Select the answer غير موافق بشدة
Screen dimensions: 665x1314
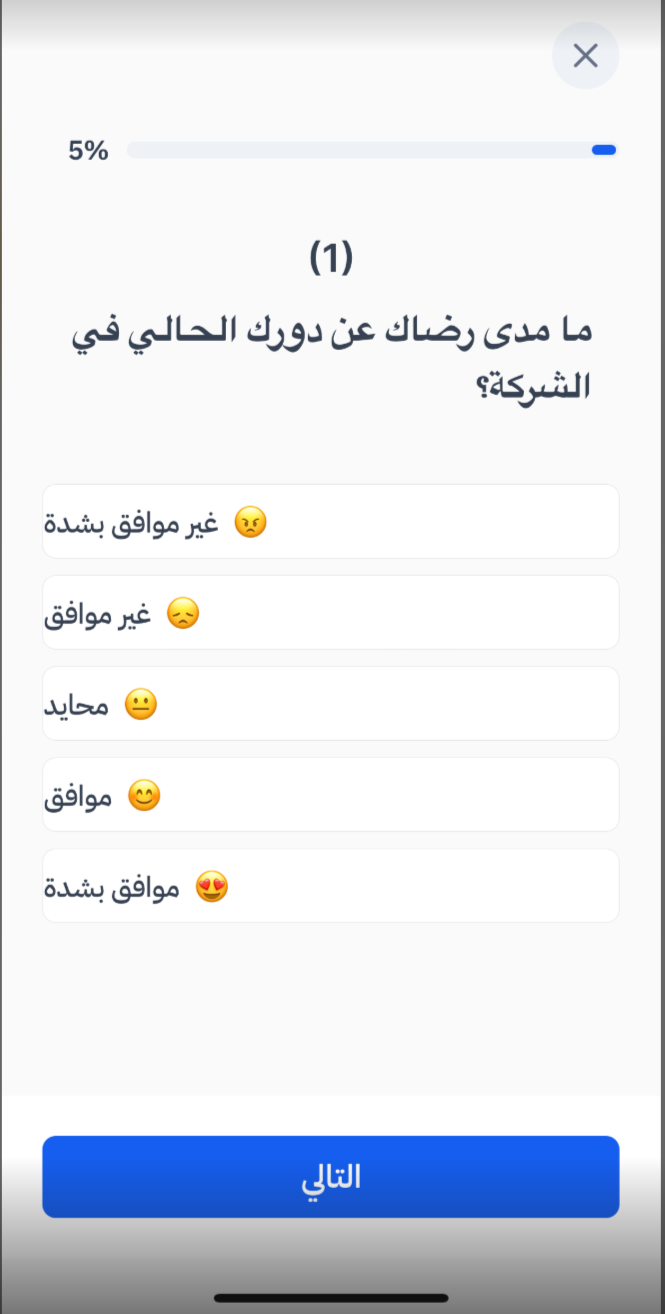coord(330,522)
